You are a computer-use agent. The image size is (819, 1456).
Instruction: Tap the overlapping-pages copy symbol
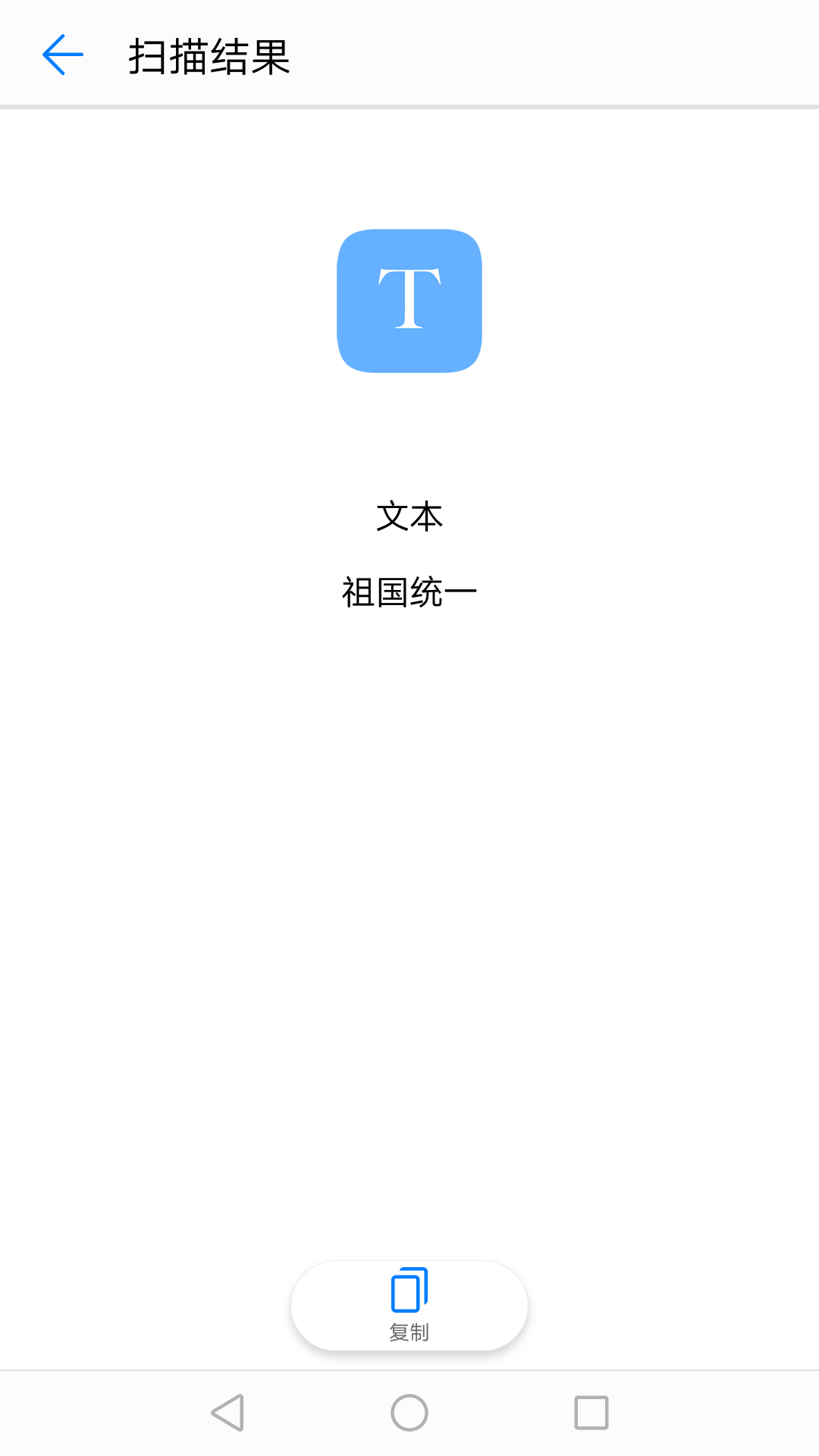tap(409, 1289)
